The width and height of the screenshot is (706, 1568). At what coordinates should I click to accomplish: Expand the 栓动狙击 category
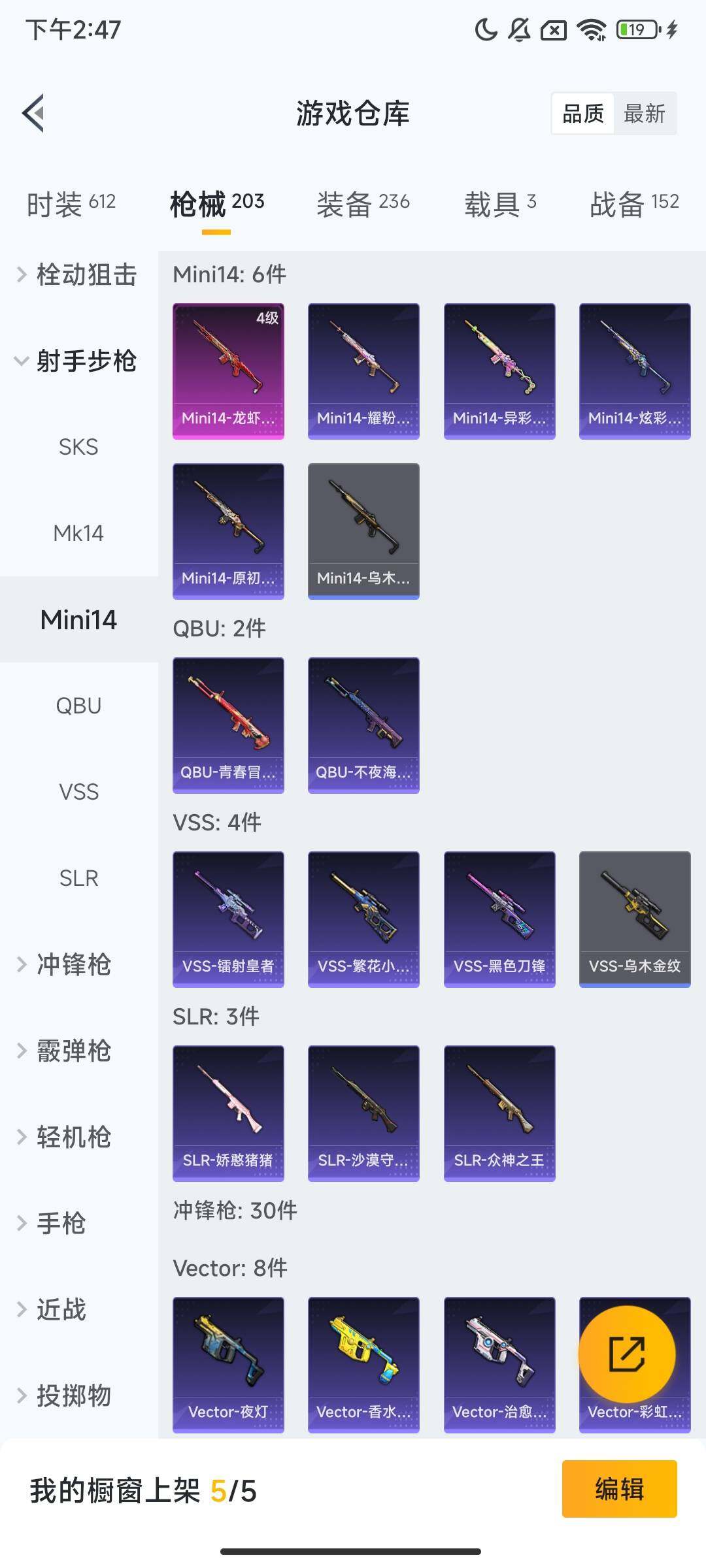coord(78,274)
